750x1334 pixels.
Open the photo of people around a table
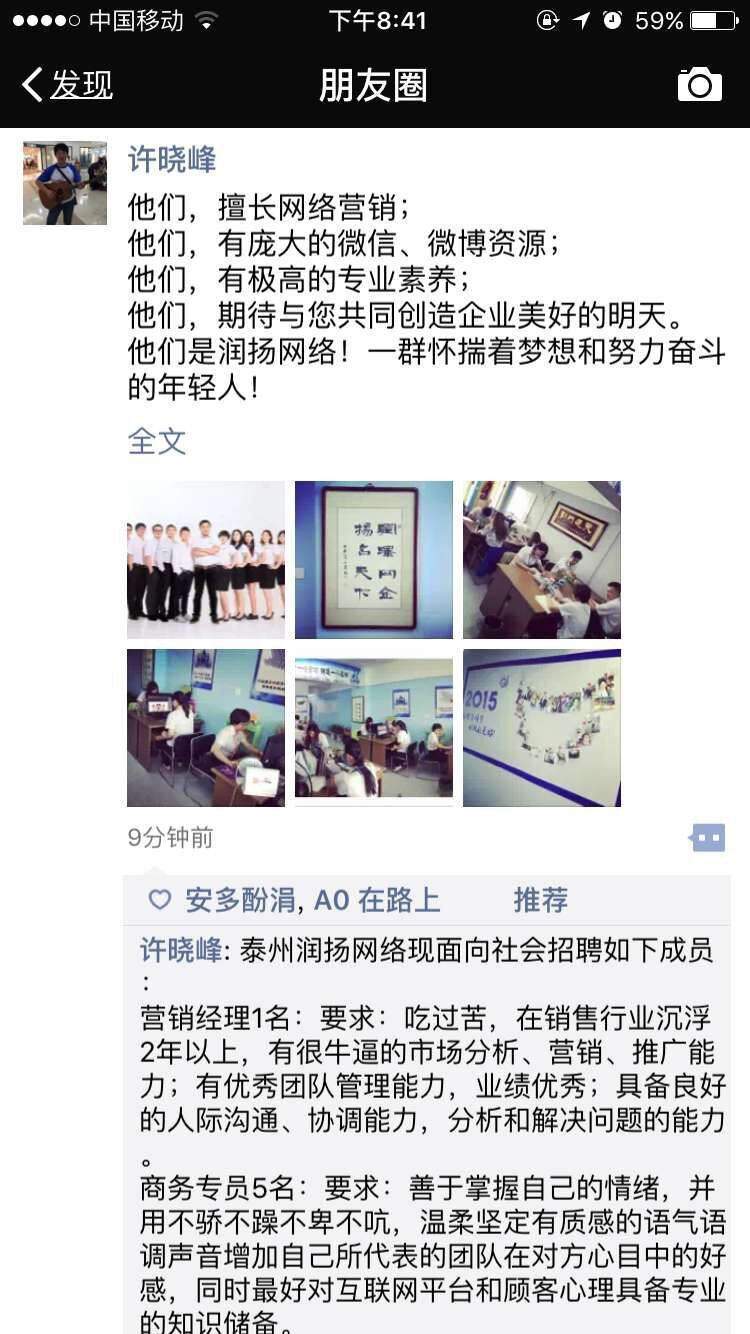click(x=542, y=560)
